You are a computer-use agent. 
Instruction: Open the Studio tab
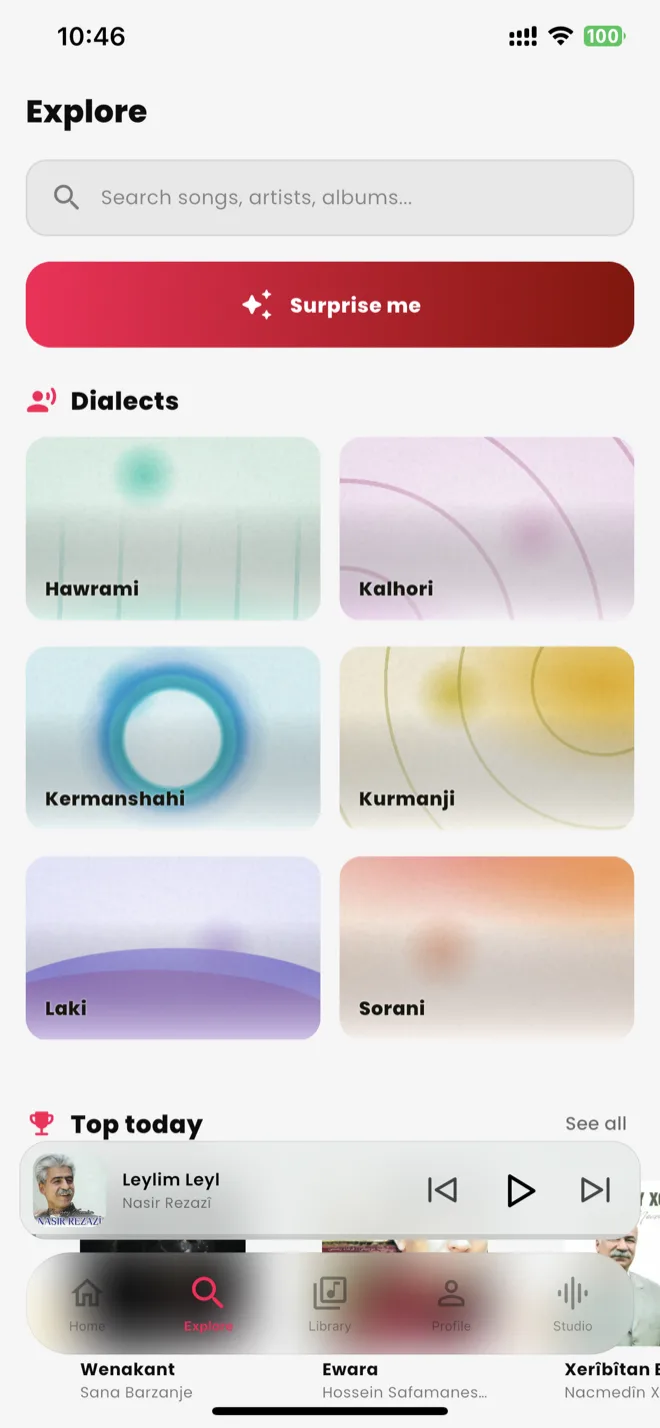pos(573,1304)
